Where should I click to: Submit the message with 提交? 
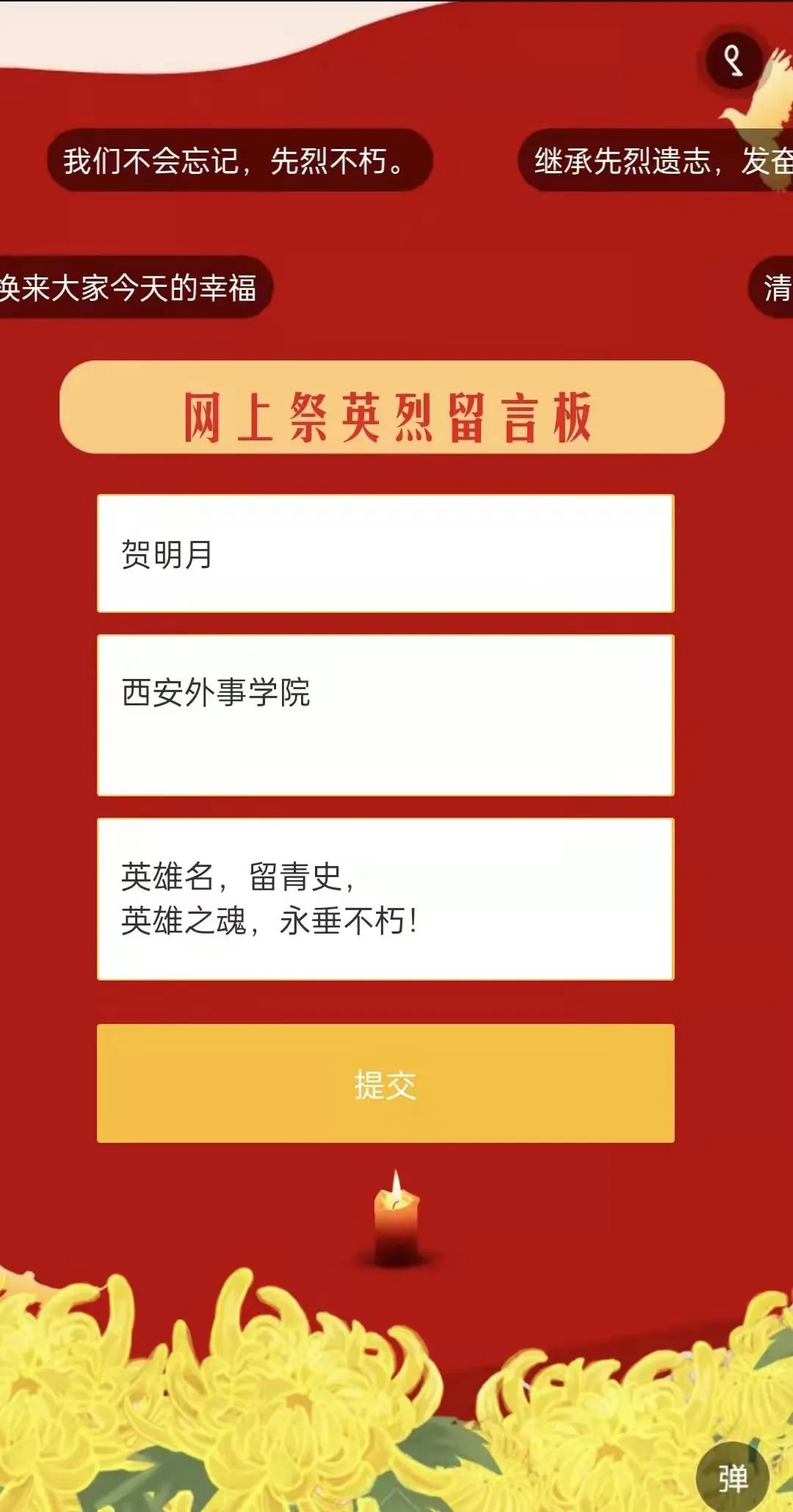(x=385, y=1083)
